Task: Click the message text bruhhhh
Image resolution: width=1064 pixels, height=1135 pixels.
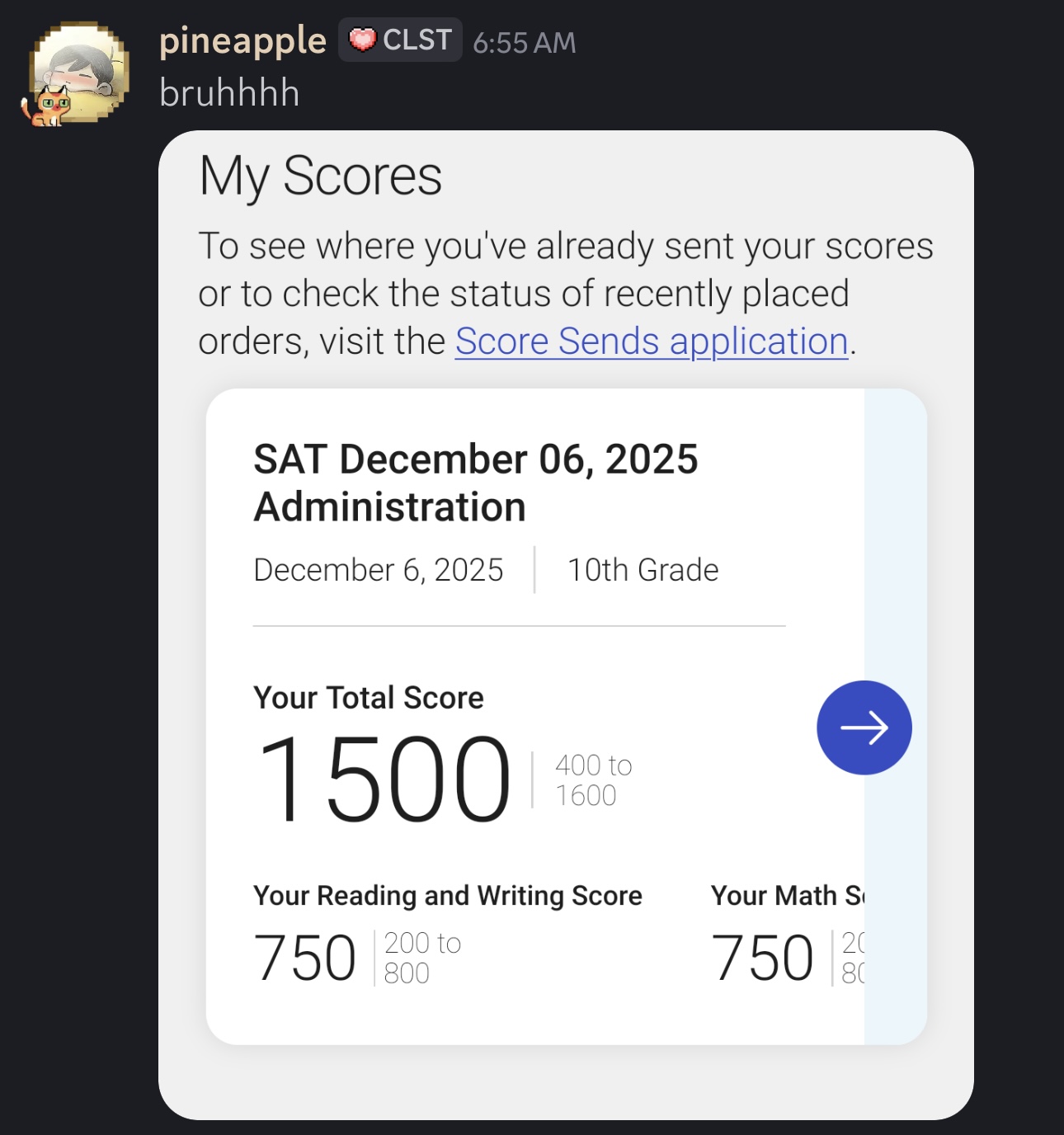Action: click(231, 93)
